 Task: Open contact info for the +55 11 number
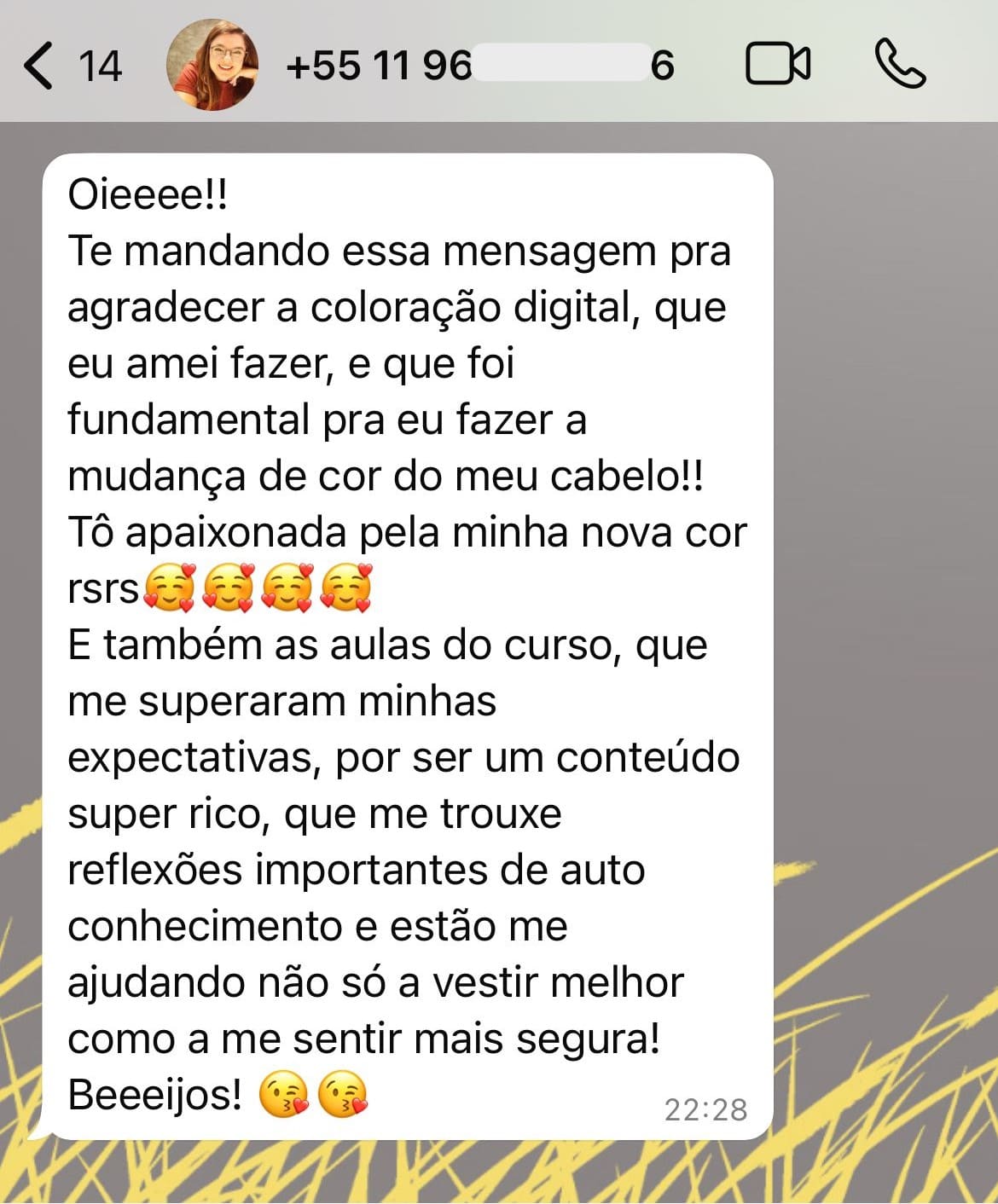click(x=478, y=66)
